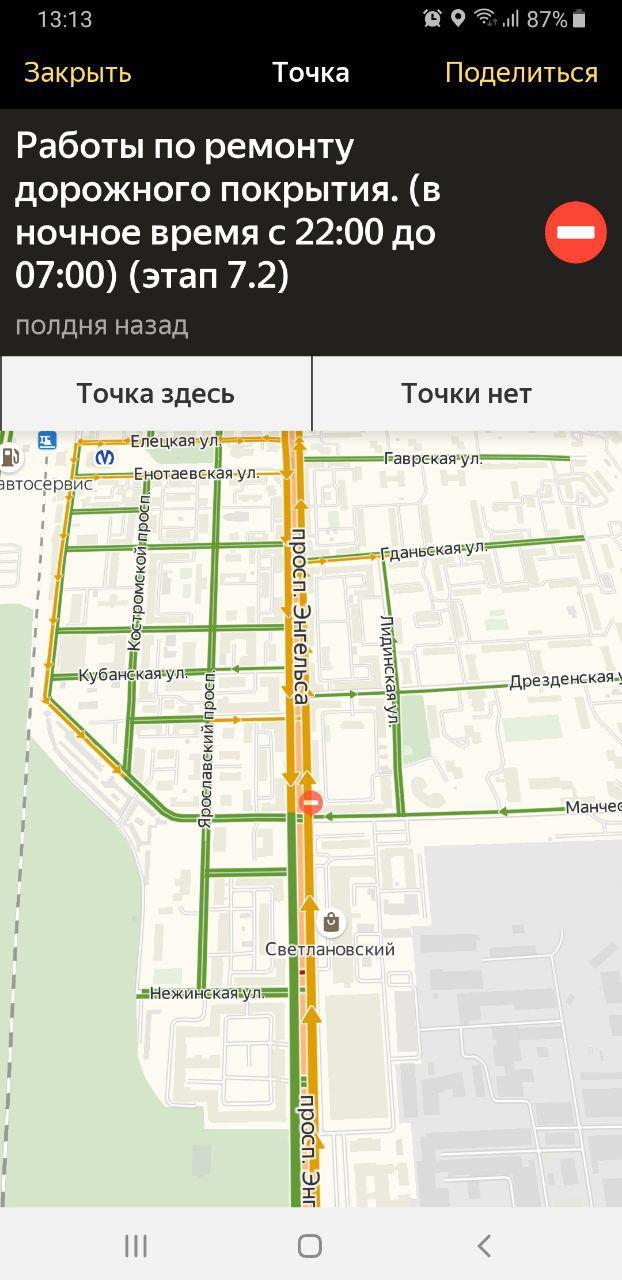Viewport: 622px width, 1280px height.
Task: Open the system recent apps view
Action: pos(136,1245)
